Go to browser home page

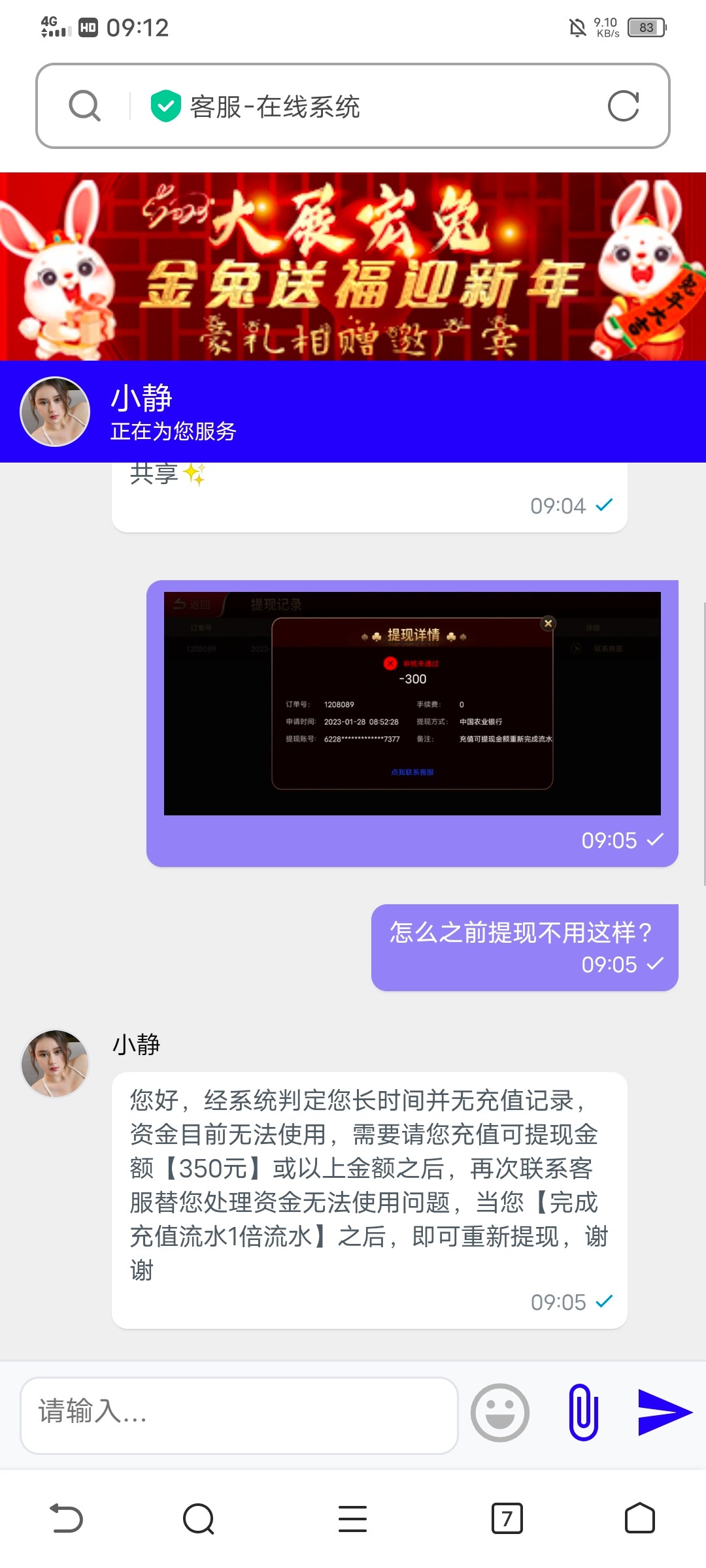click(639, 1518)
